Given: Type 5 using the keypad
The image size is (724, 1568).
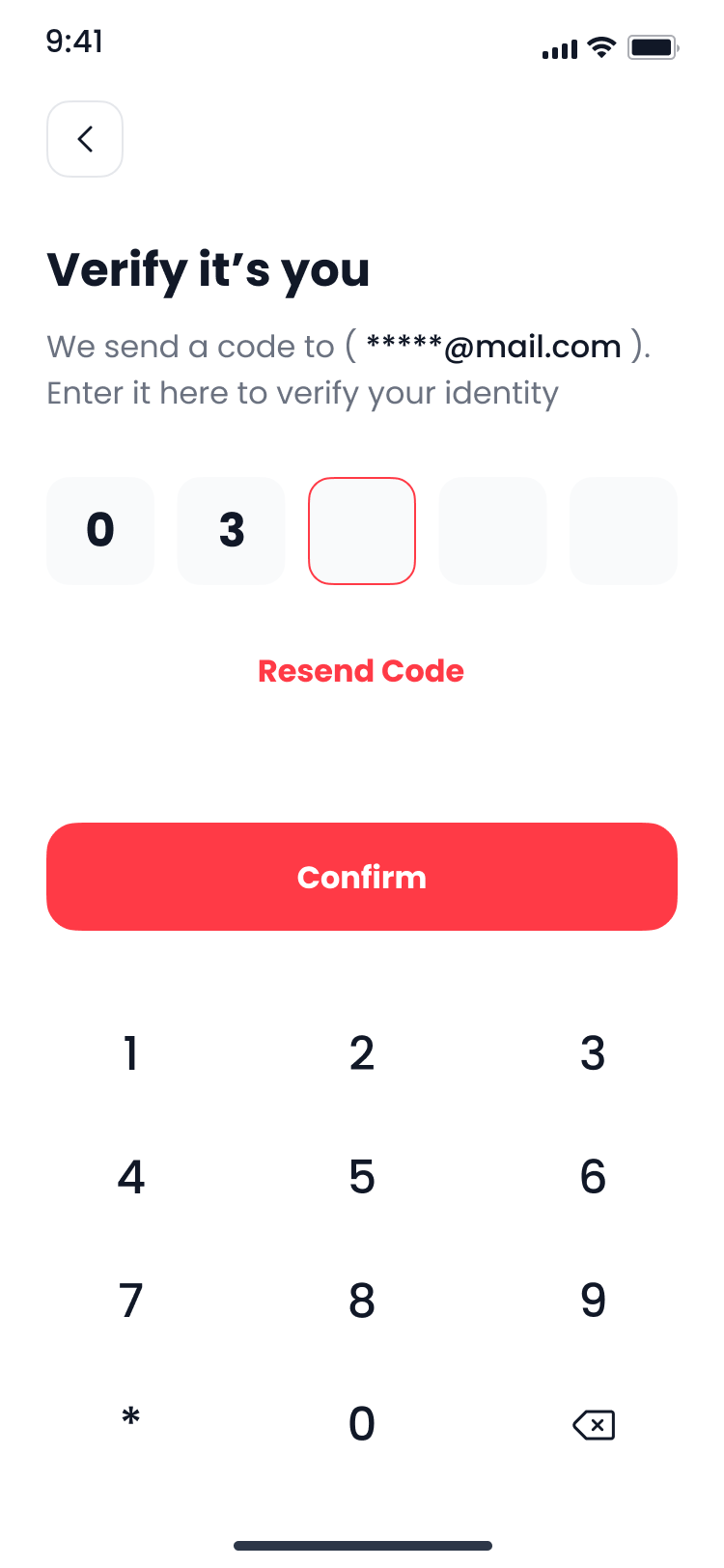Looking at the screenshot, I should pos(362,1177).
